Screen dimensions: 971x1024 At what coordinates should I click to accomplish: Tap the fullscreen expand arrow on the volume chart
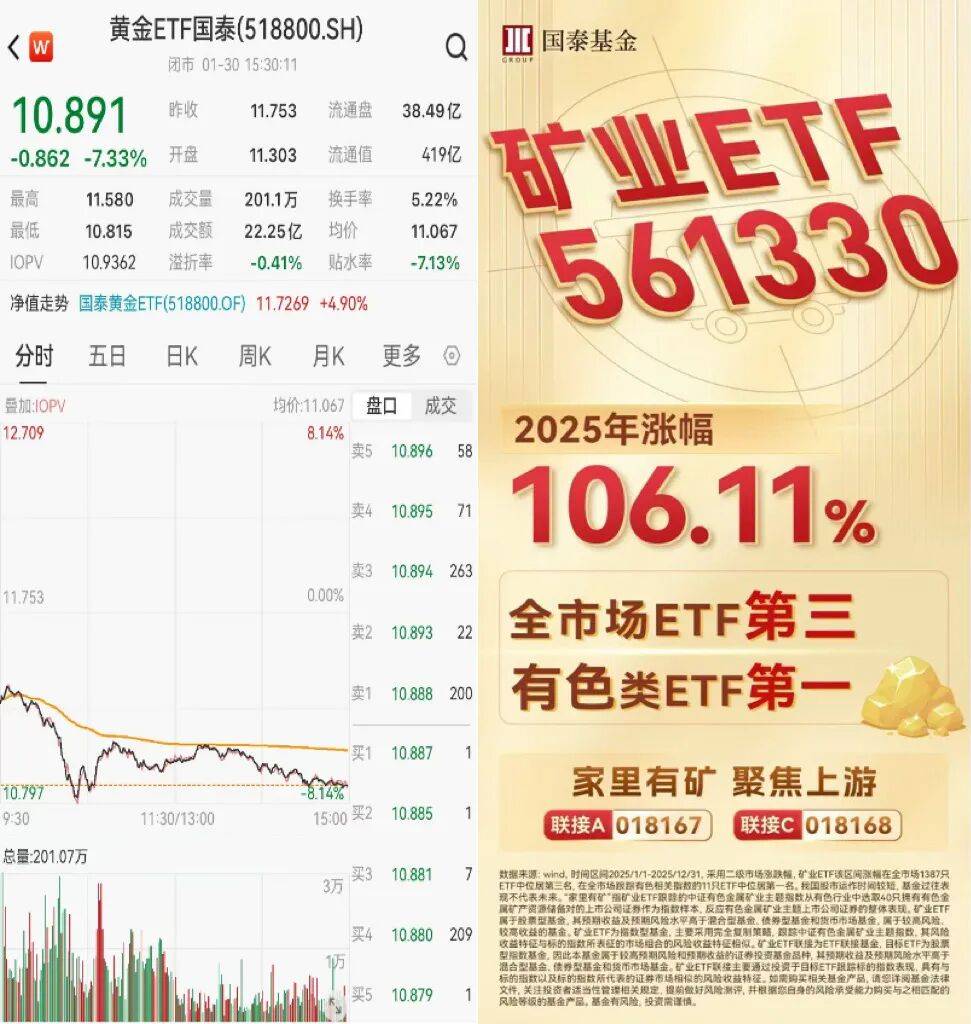[337, 1005]
